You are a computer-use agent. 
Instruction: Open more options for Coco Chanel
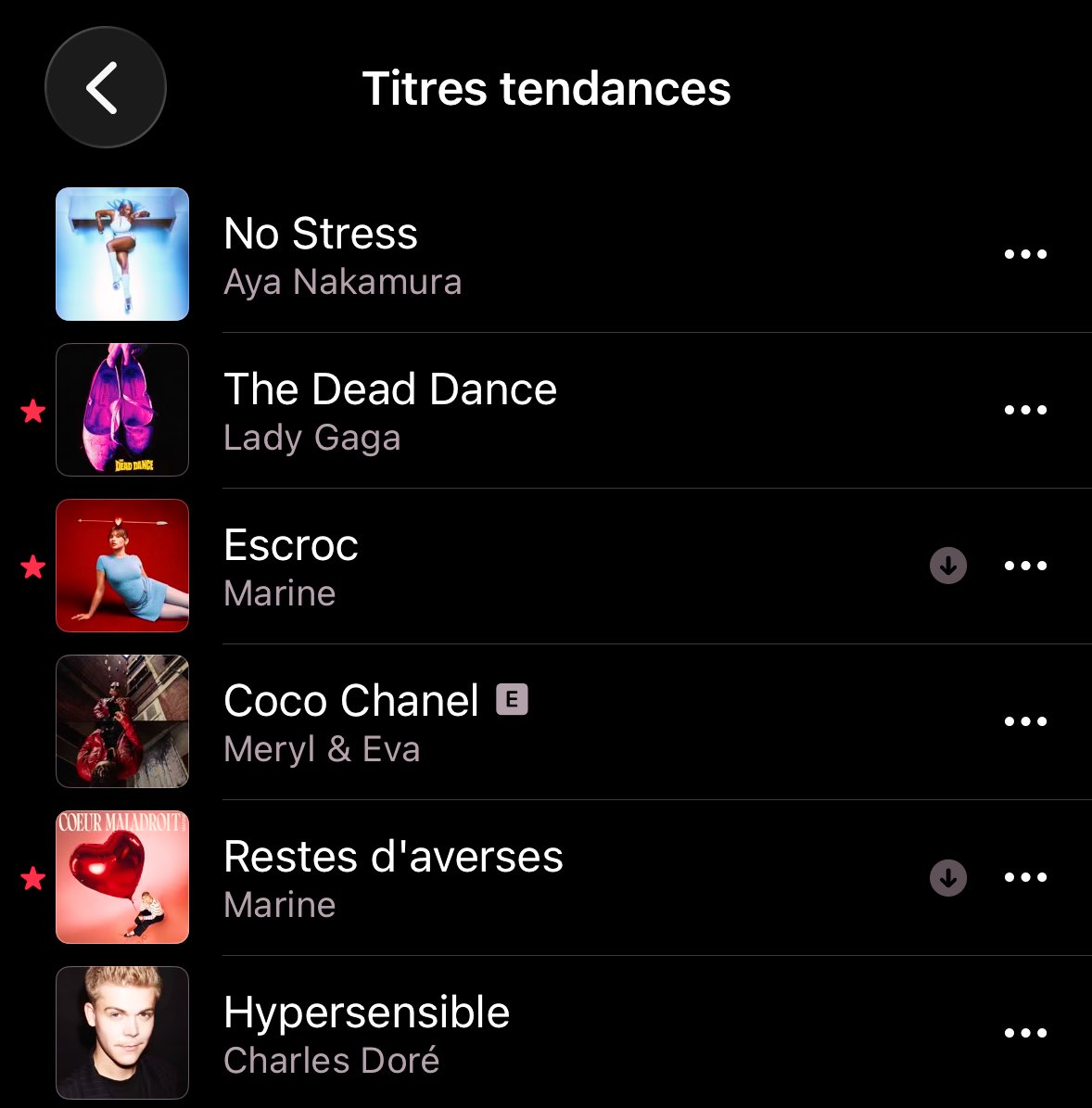1025,721
